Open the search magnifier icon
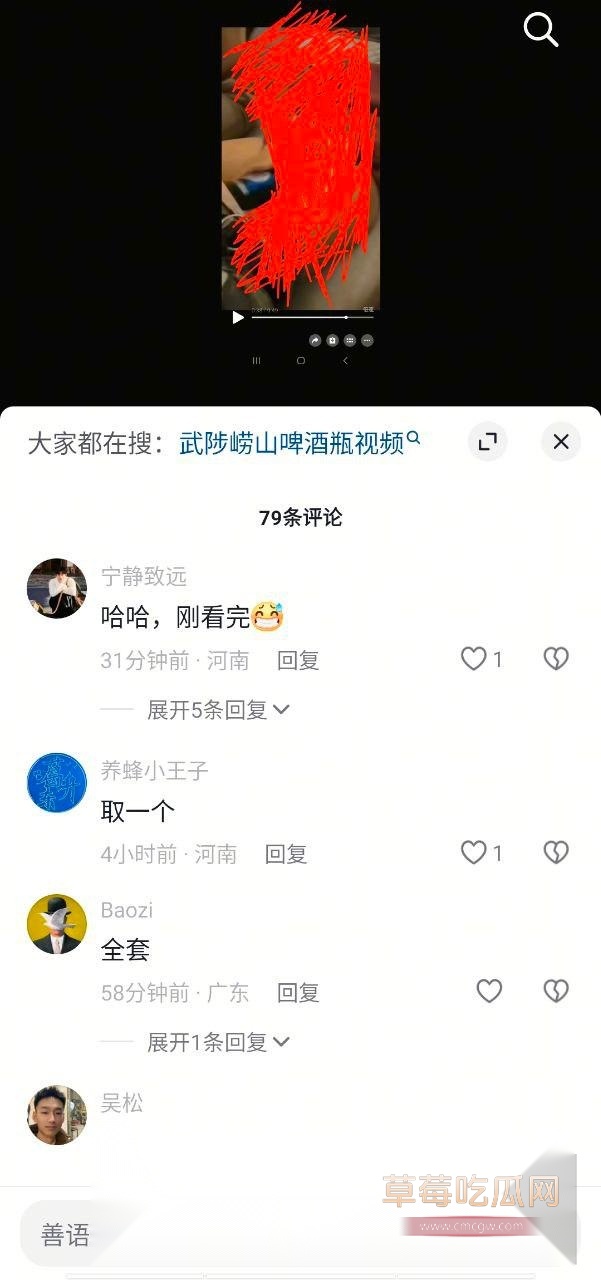This screenshot has height=1280, width=601. click(x=541, y=30)
